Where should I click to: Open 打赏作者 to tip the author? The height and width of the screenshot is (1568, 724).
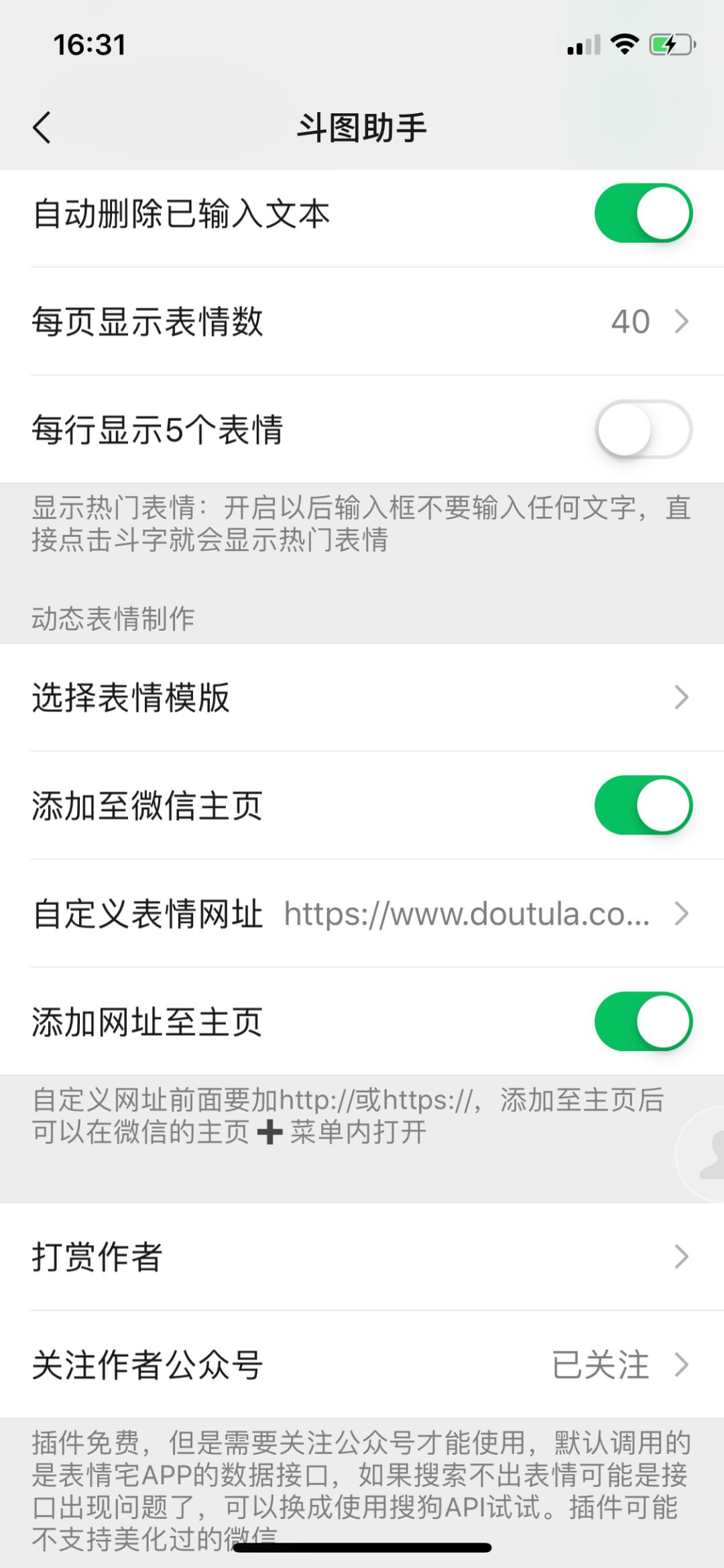coord(362,1257)
